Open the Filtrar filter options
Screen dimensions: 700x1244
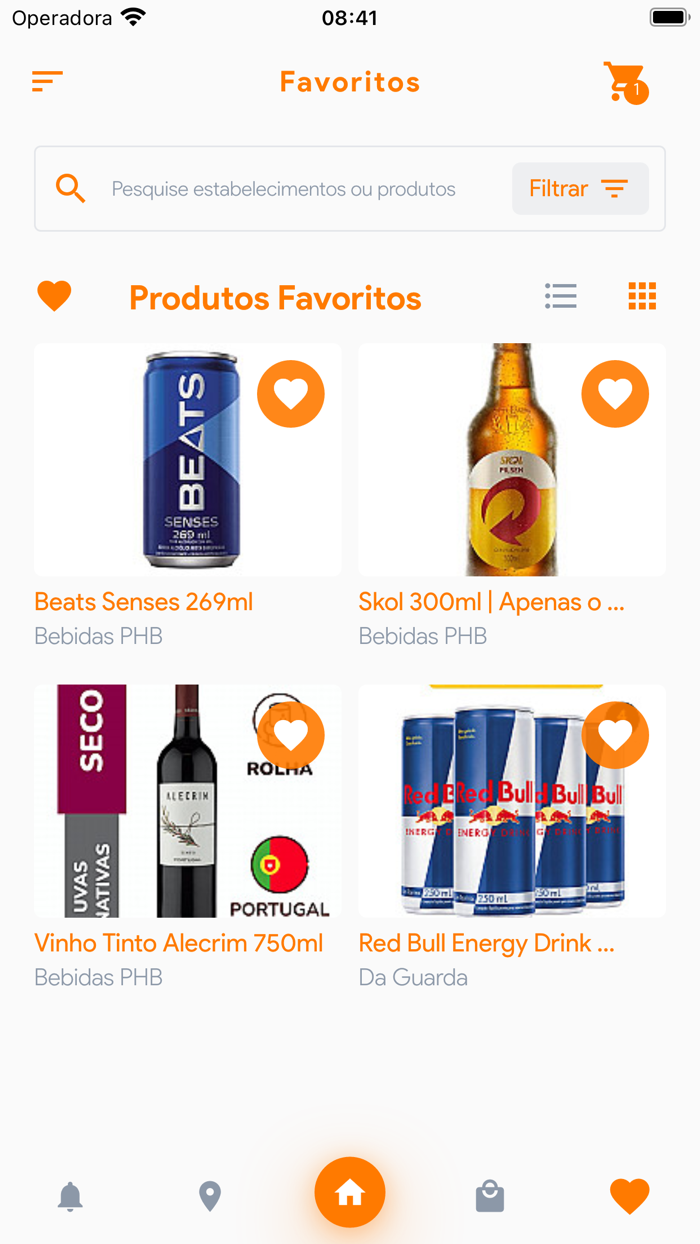click(x=580, y=188)
